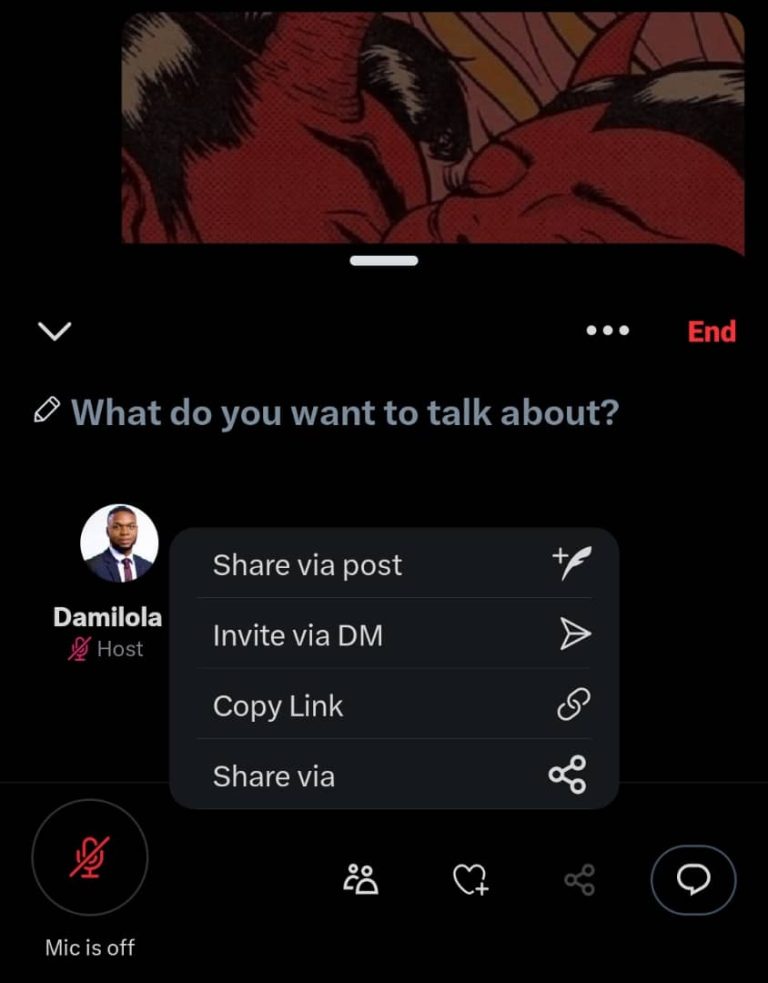The image size is (768, 983).
Task: Open the Share via option
Action: 394,776
